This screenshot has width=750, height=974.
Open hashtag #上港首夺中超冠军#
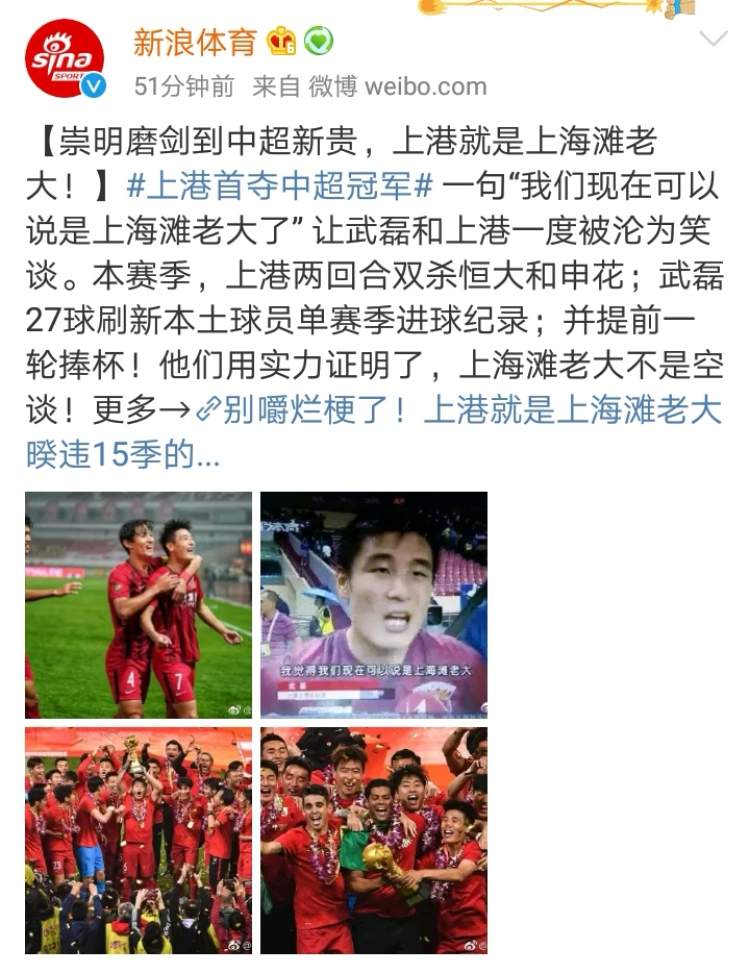[285, 187]
